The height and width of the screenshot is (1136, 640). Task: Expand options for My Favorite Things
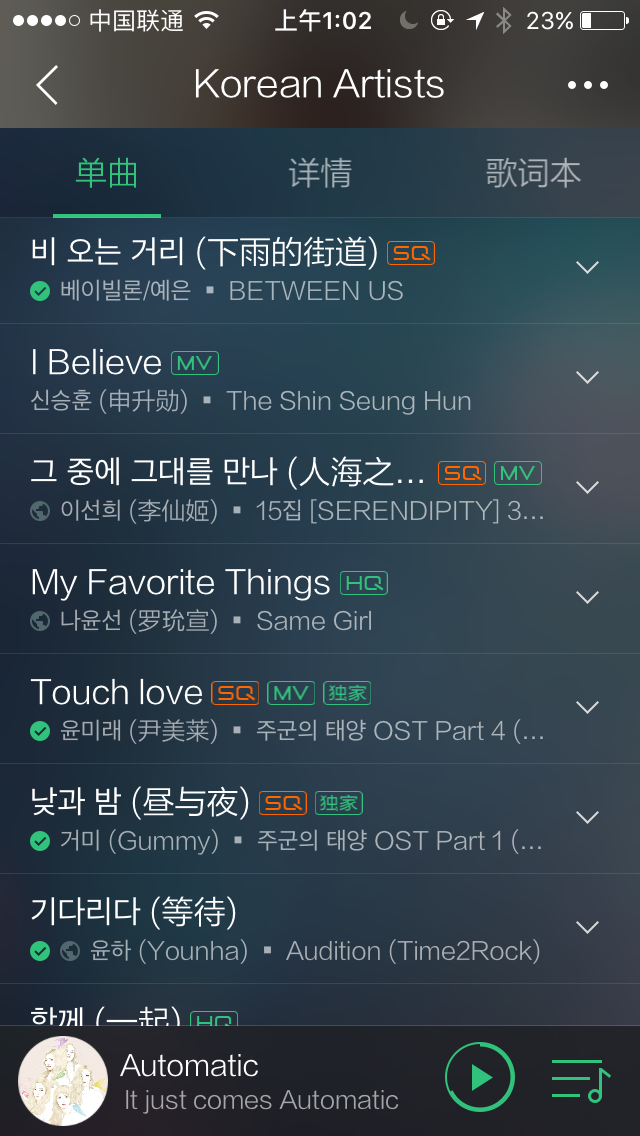(x=588, y=598)
